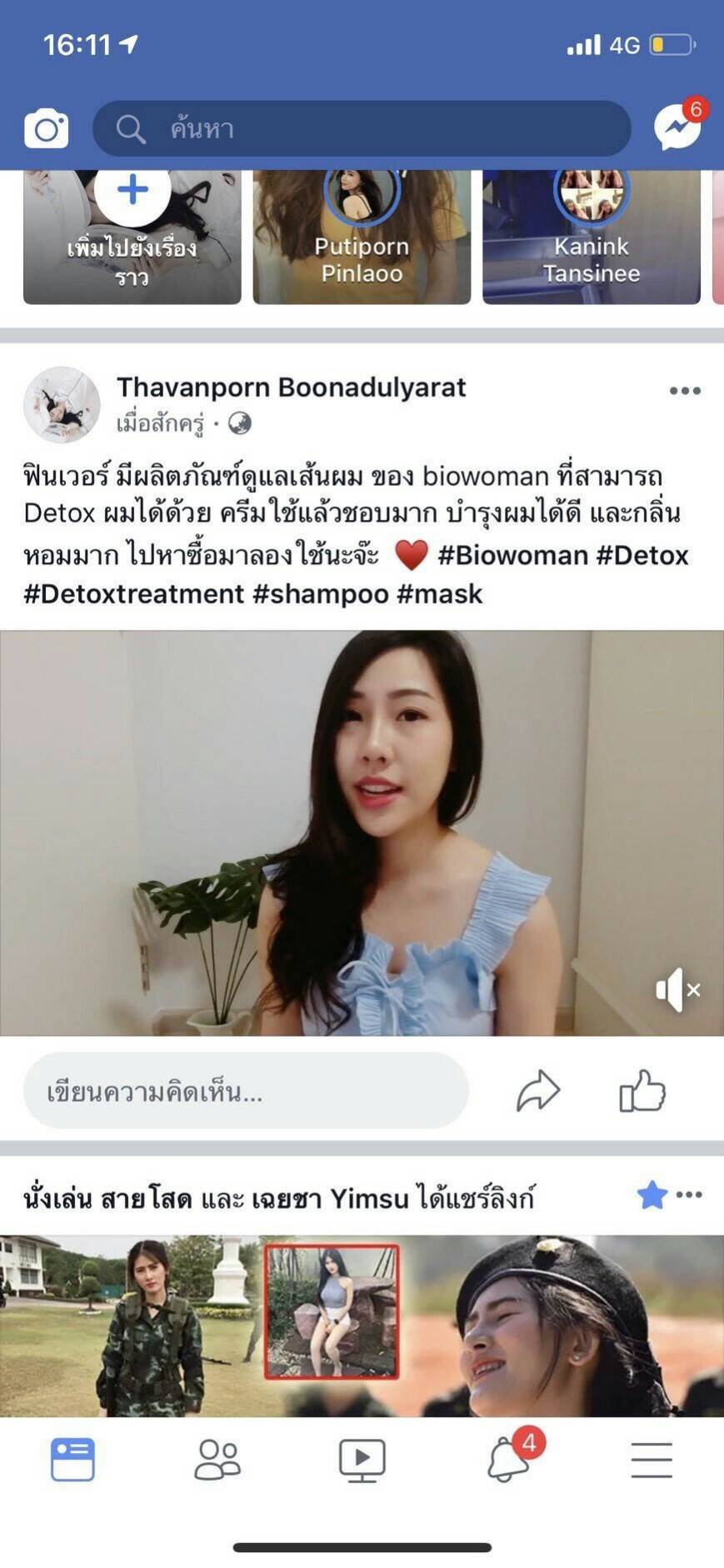Unmute the video sound
Viewport: 724px width, 1568px height.
pos(678,990)
